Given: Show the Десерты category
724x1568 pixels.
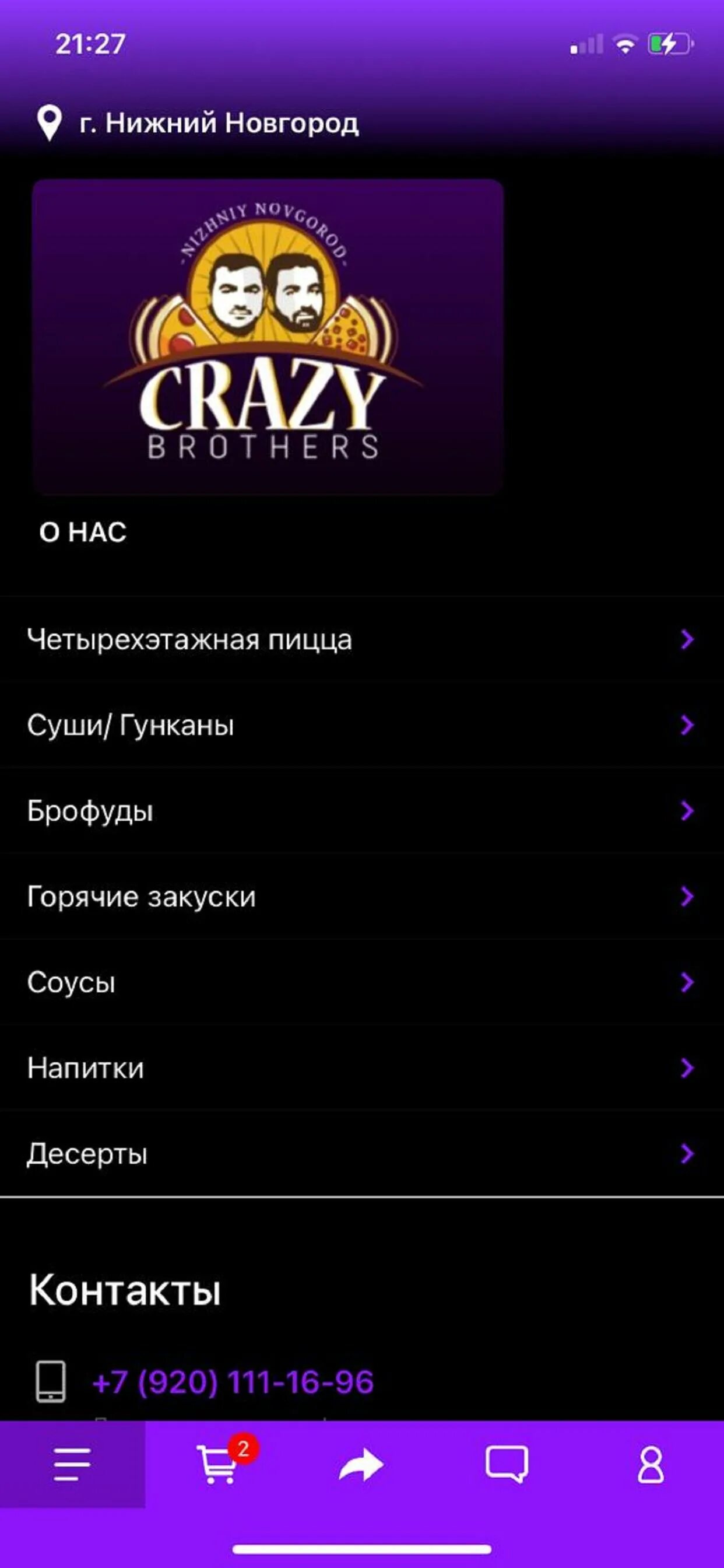Looking at the screenshot, I should [361, 1154].
